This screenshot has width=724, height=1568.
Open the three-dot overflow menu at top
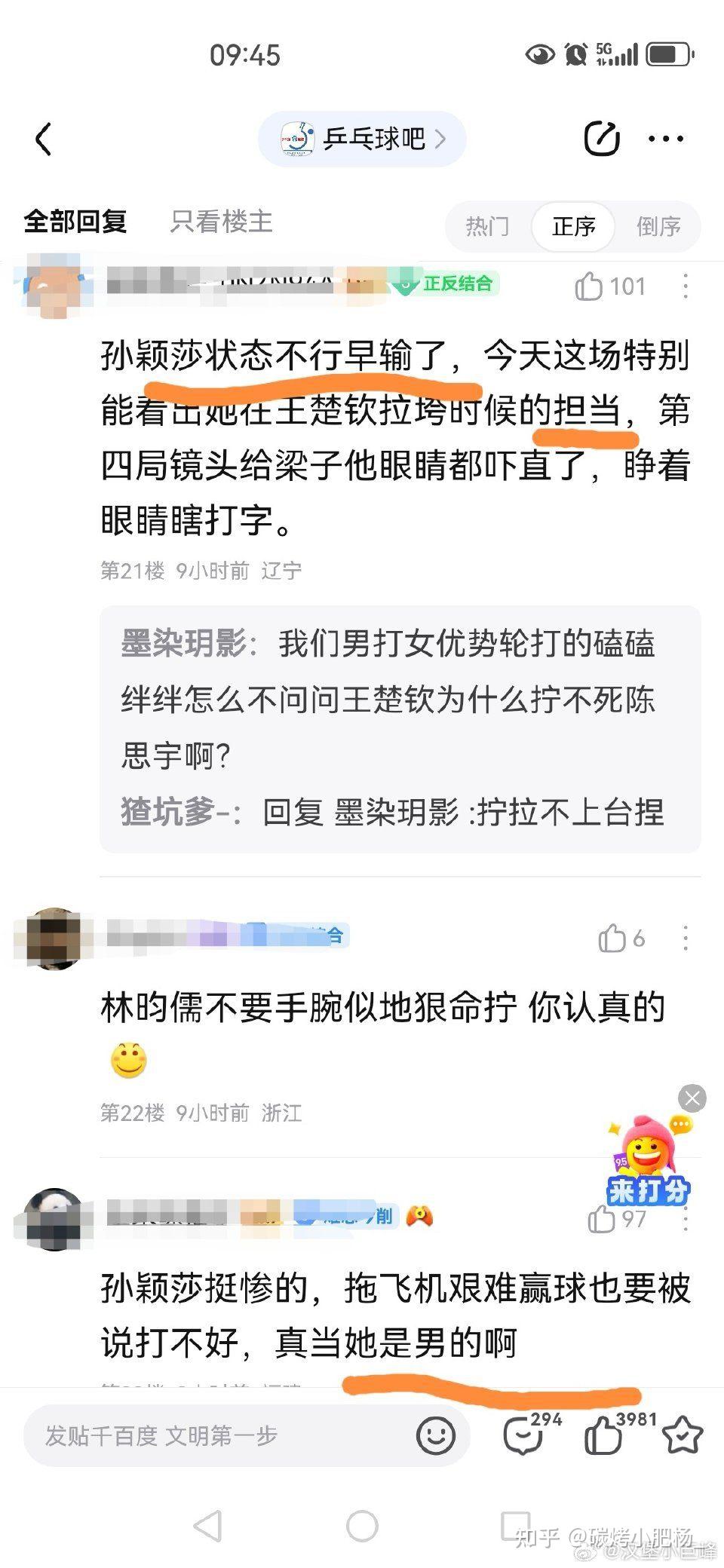point(667,139)
